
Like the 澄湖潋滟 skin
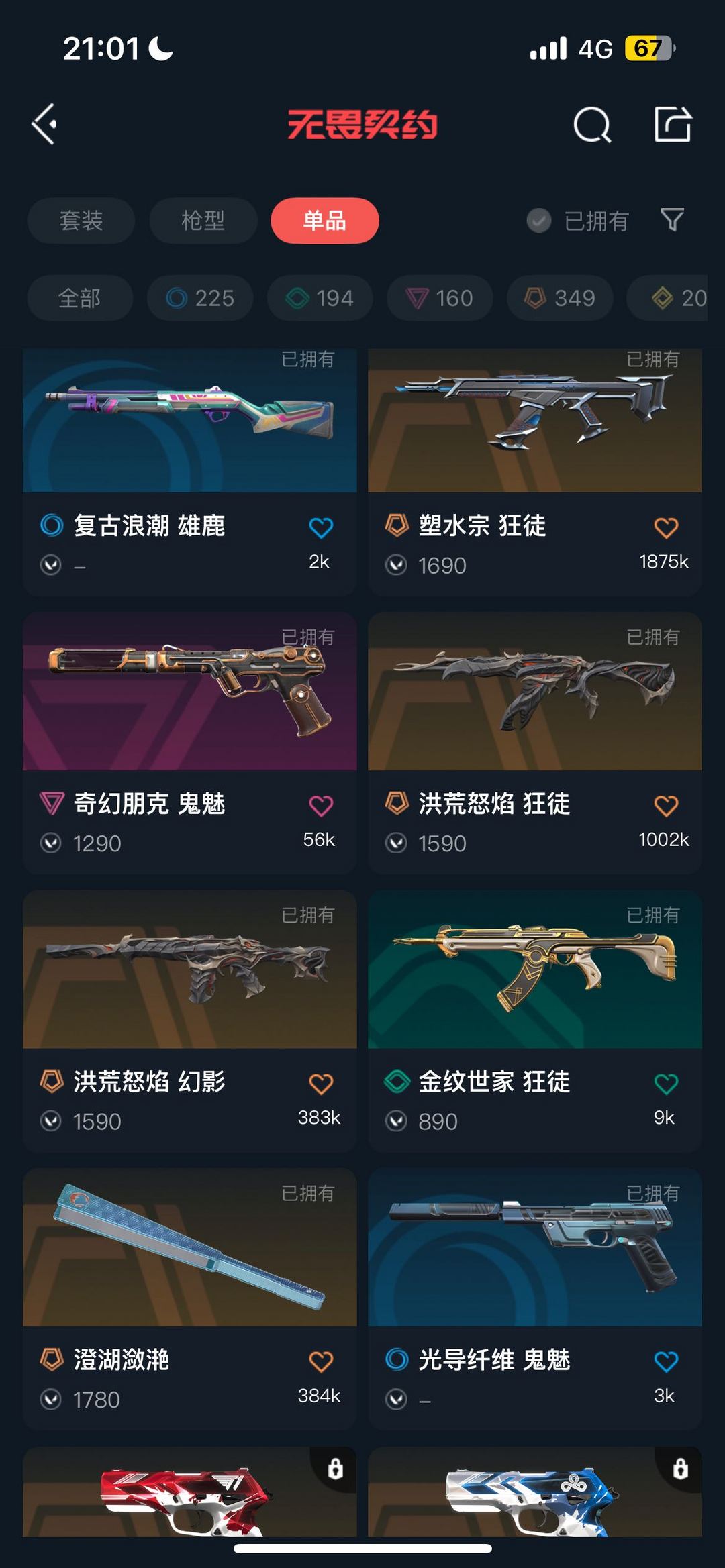point(321,1362)
